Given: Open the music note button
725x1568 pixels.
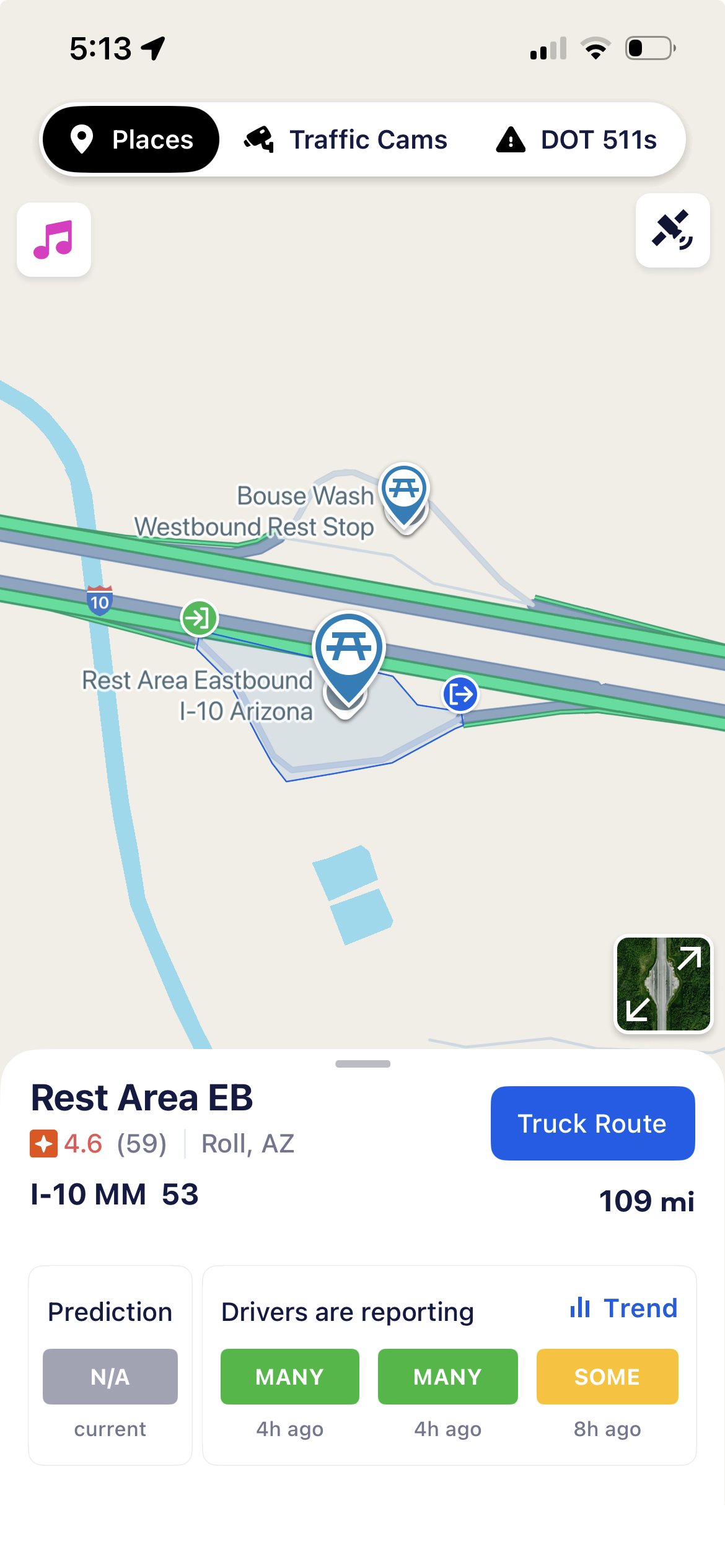Looking at the screenshot, I should coord(54,240).
